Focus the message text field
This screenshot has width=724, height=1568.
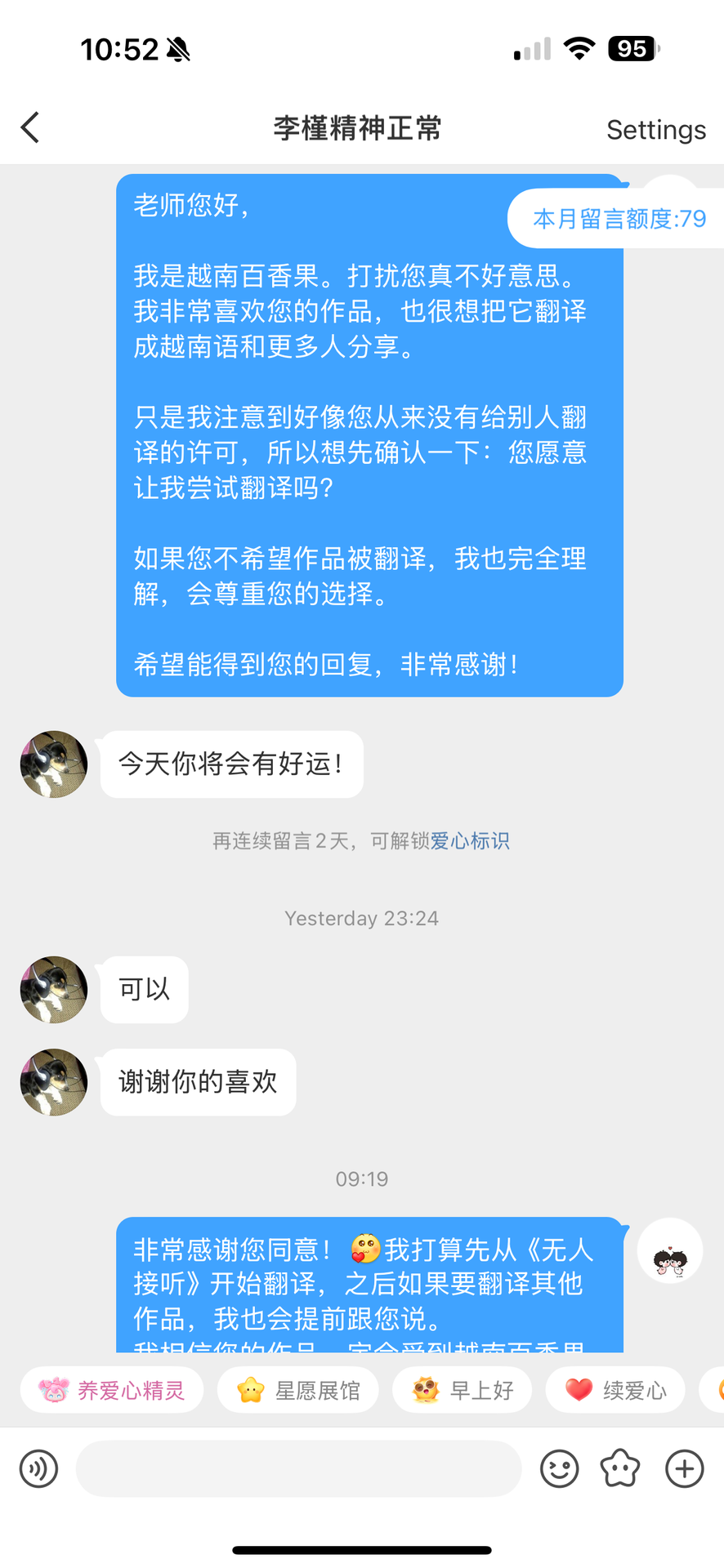pos(298,1469)
